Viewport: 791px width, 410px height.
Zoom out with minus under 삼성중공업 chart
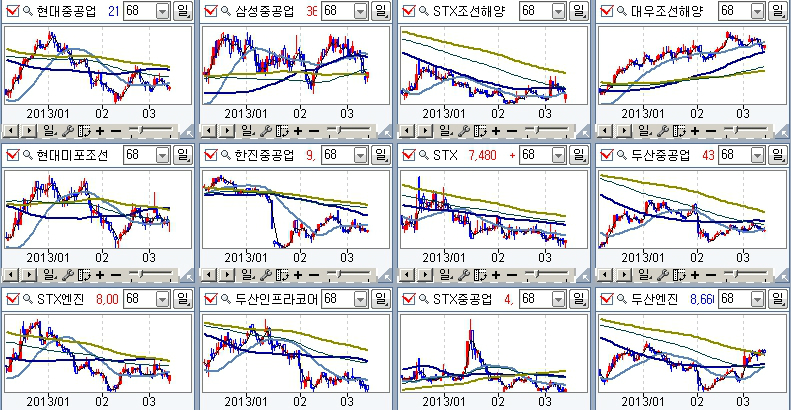pyautogui.click(x=314, y=132)
